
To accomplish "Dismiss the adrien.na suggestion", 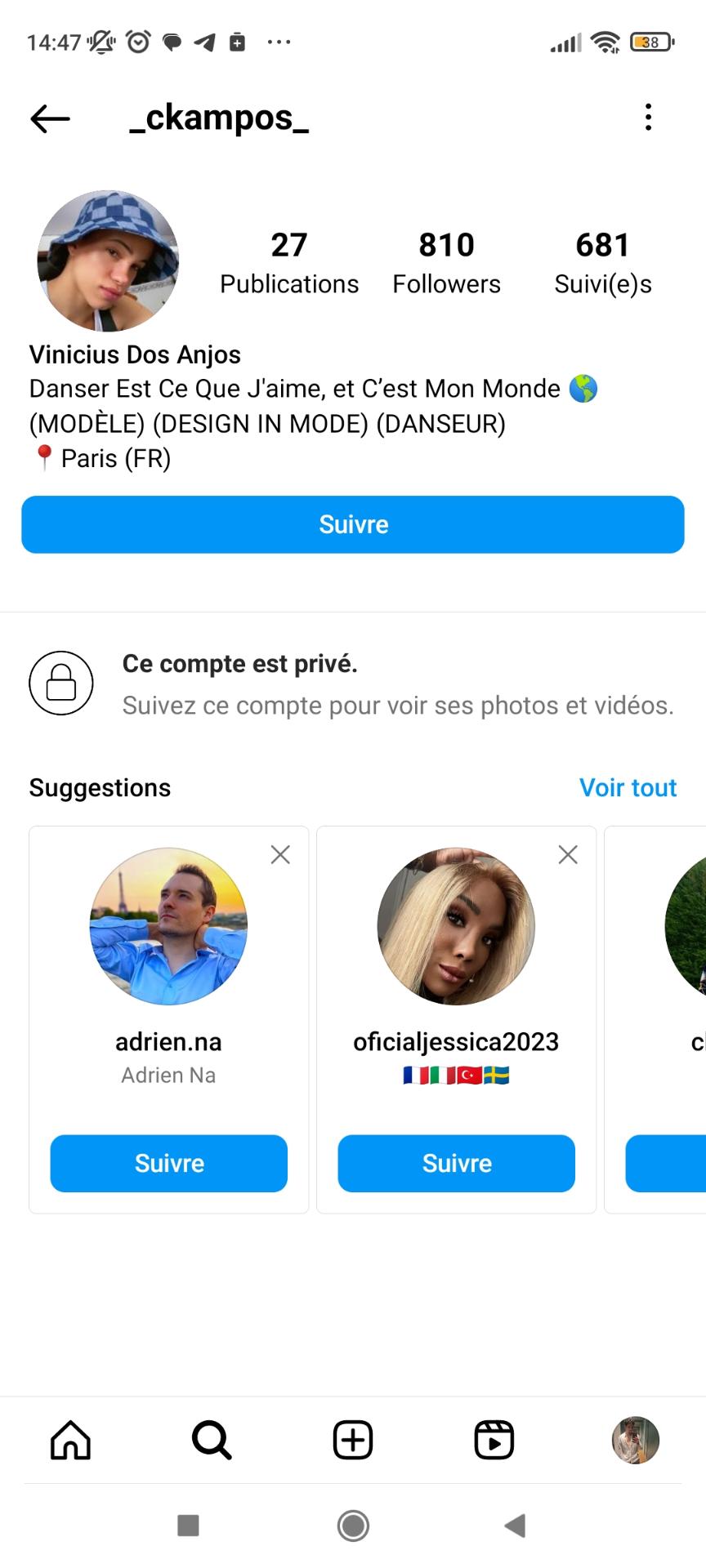I will [280, 855].
